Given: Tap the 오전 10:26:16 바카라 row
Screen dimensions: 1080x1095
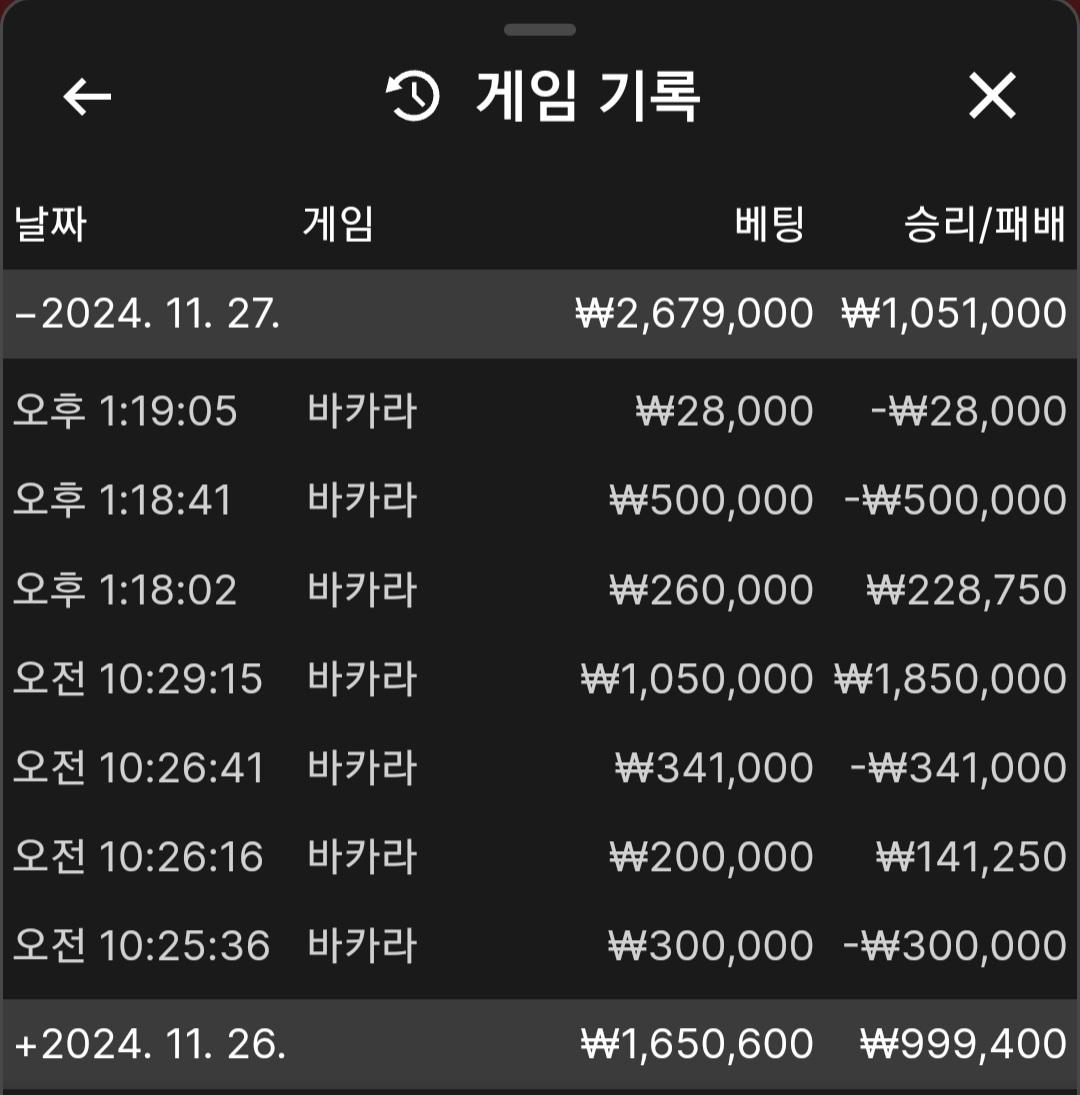Looking at the screenshot, I should click(x=540, y=857).
